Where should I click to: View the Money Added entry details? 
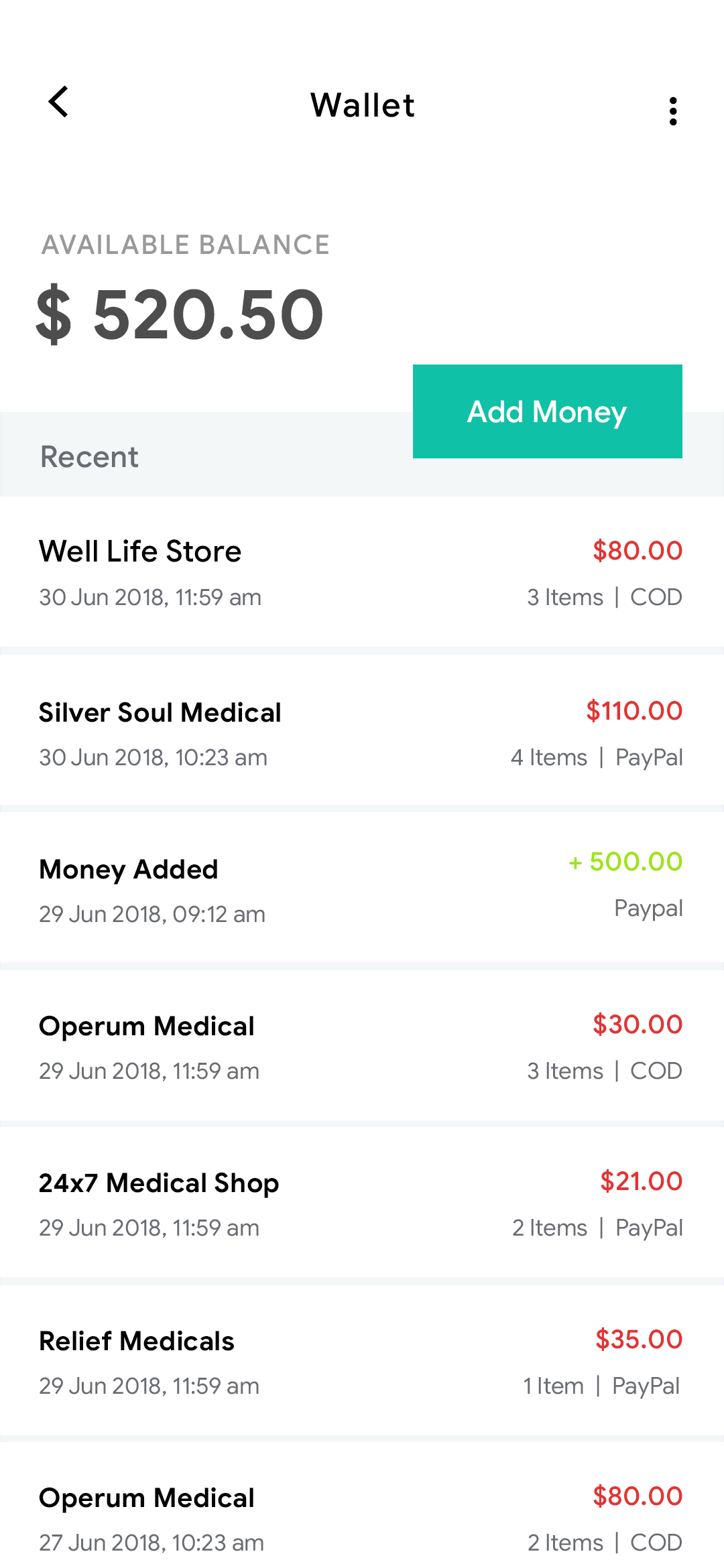pyautogui.click(x=268, y=888)
